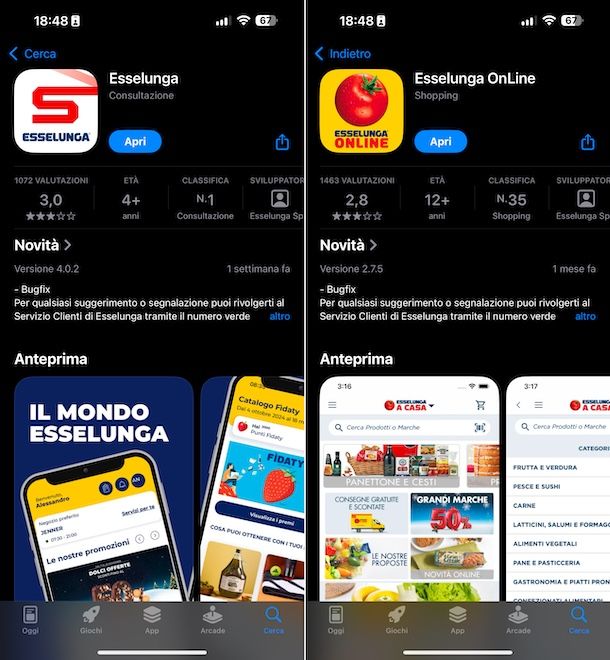Open the Esselunga Consultazione app with Apri
Viewport: 610px width, 660px height.
135,142
